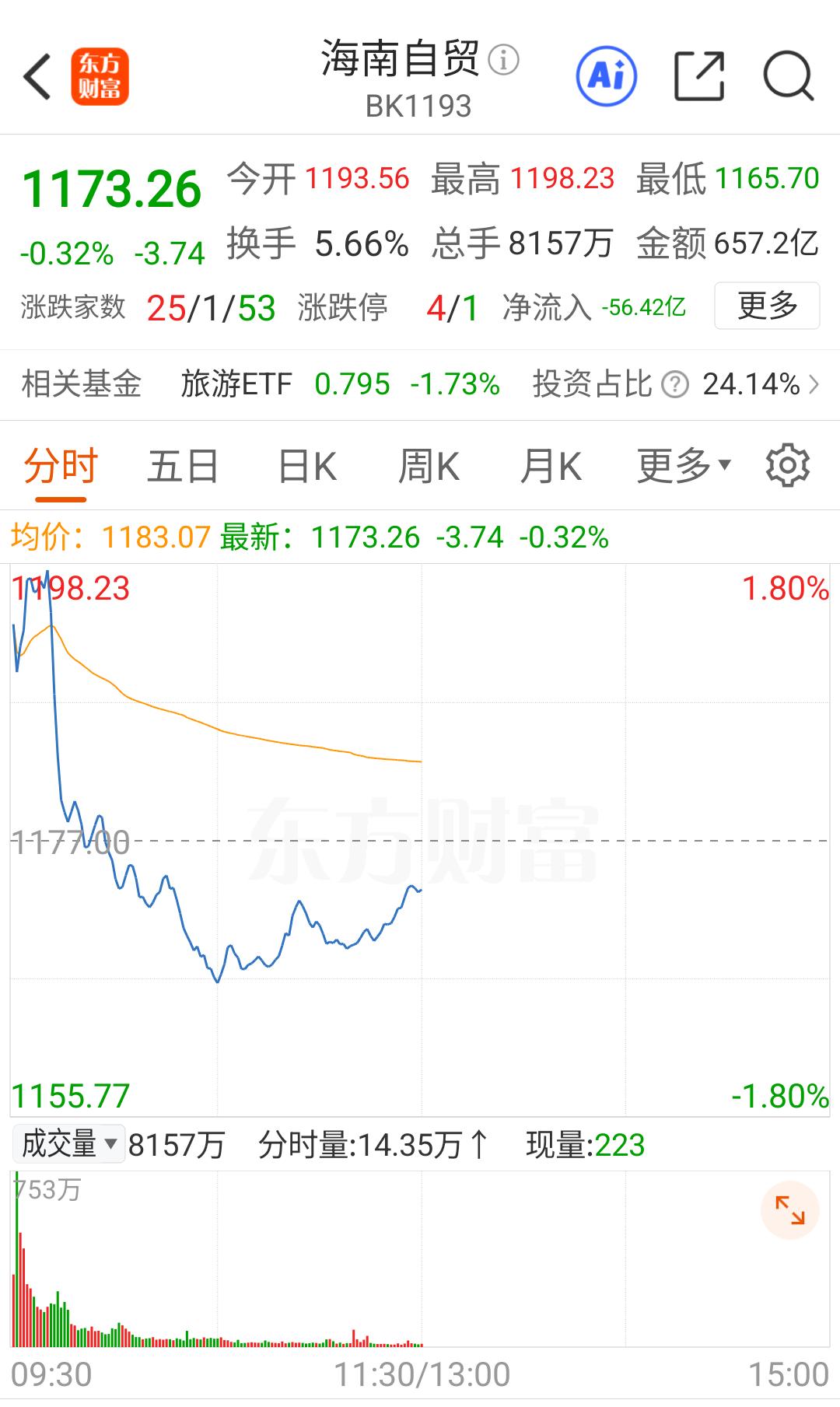Open the 旅游ETF fund link
840x1407 pixels.
click(238, 383)
